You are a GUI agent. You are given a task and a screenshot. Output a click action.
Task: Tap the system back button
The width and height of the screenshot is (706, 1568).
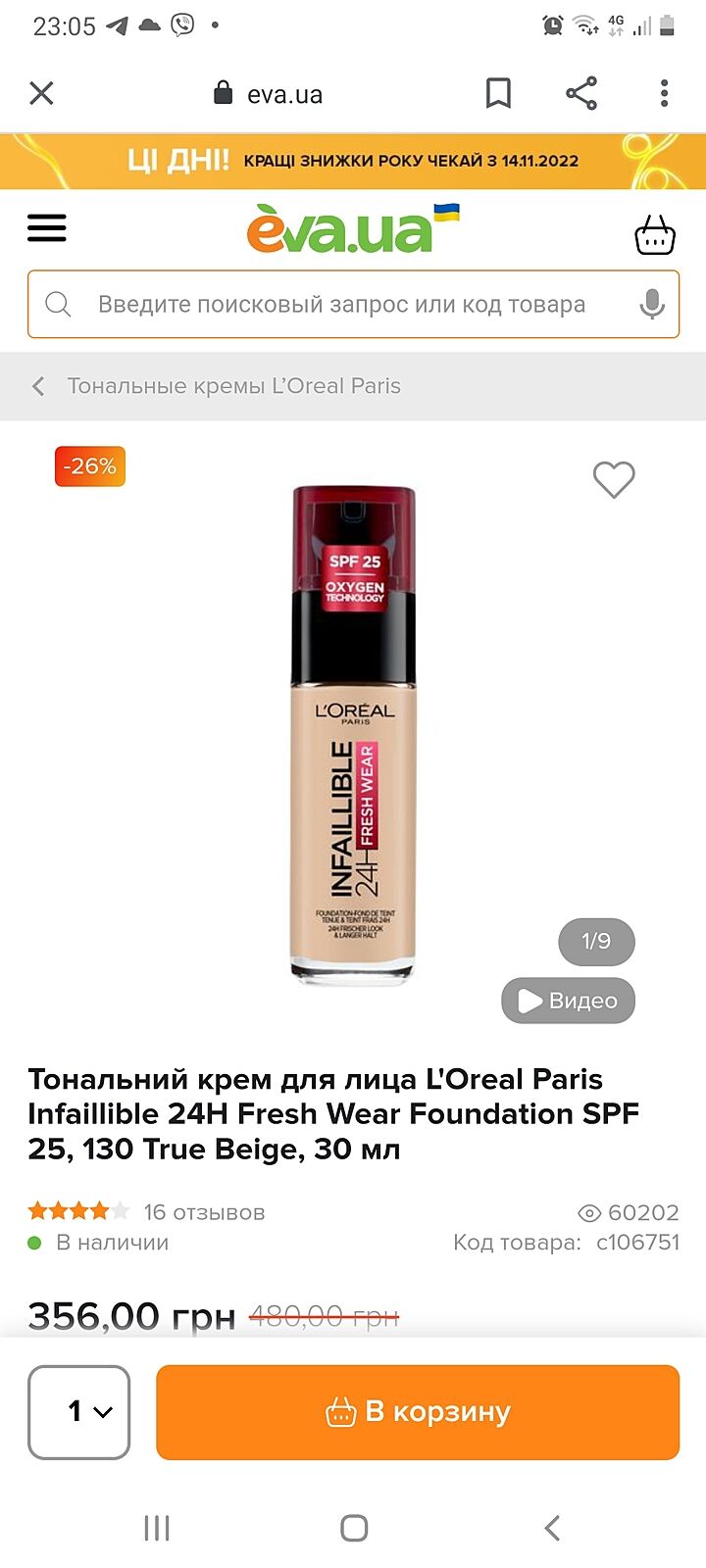click(x=552, y=1528)
